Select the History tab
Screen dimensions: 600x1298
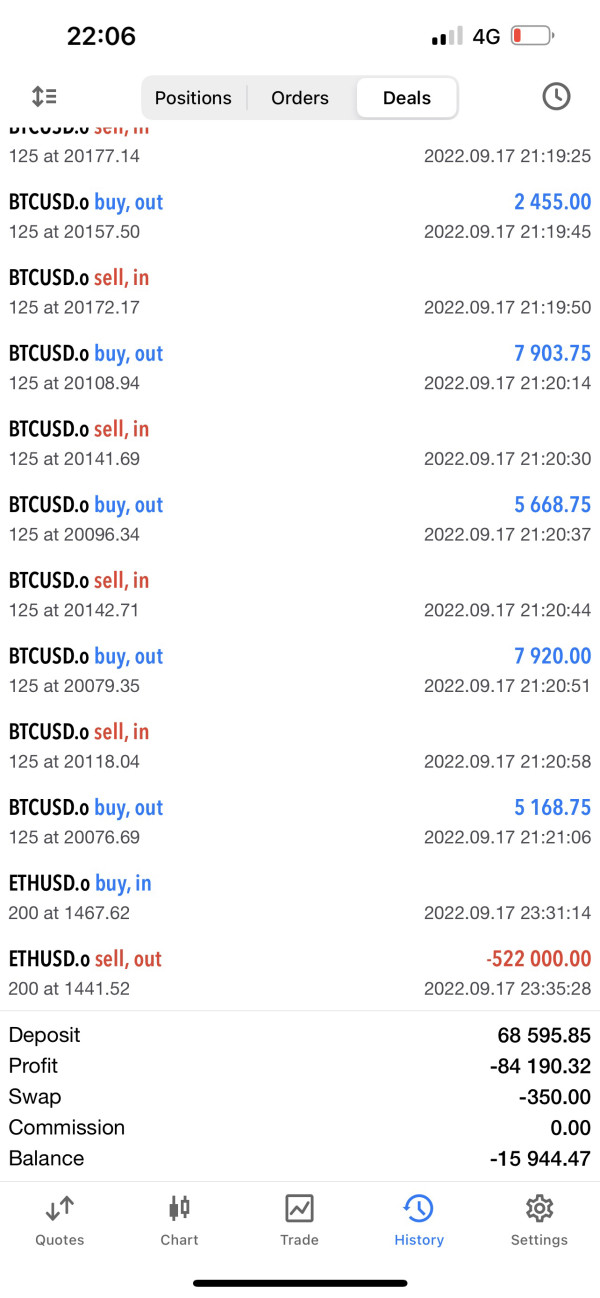419,1220
